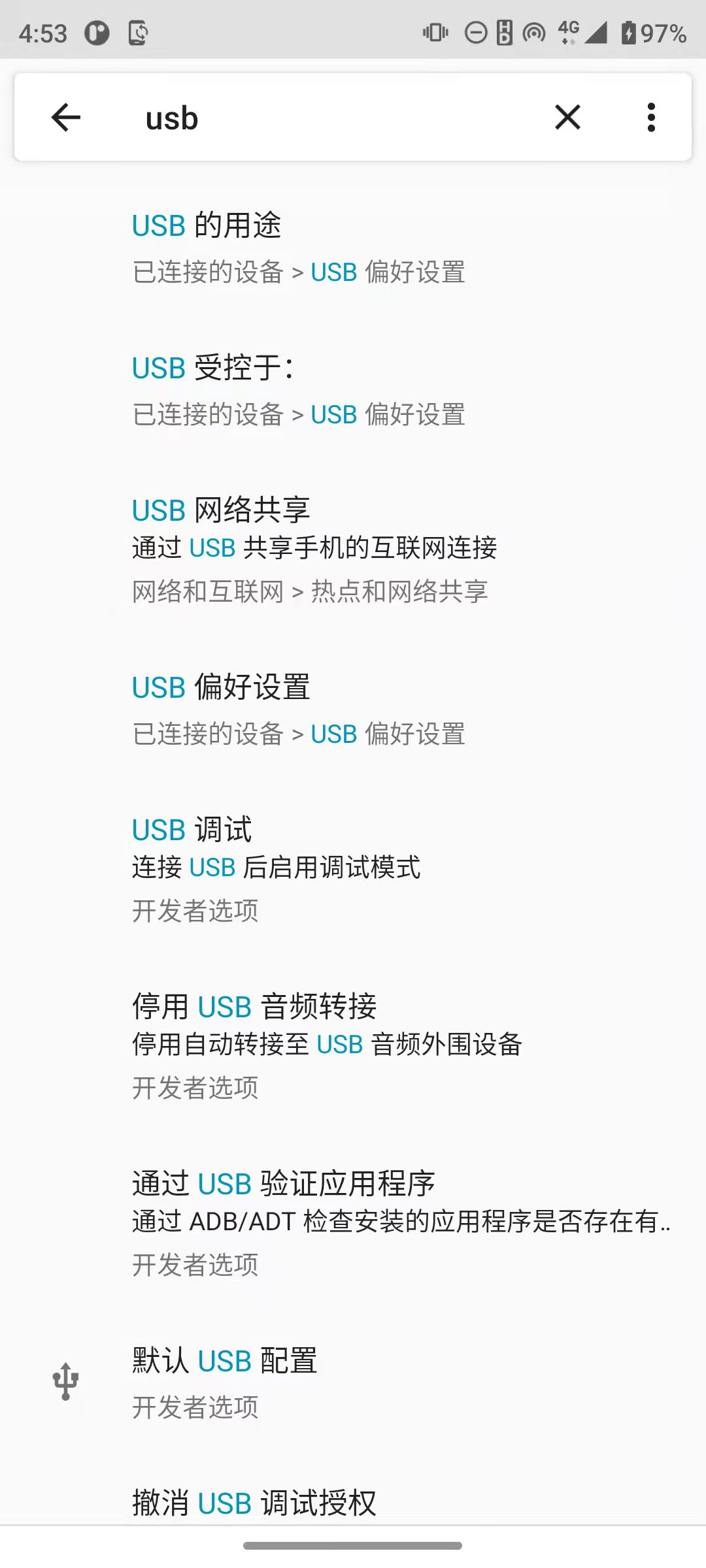This screenshot has height=1568, width=706.
Task: Clear the search field with the X icon
Action: pos(567,118)
